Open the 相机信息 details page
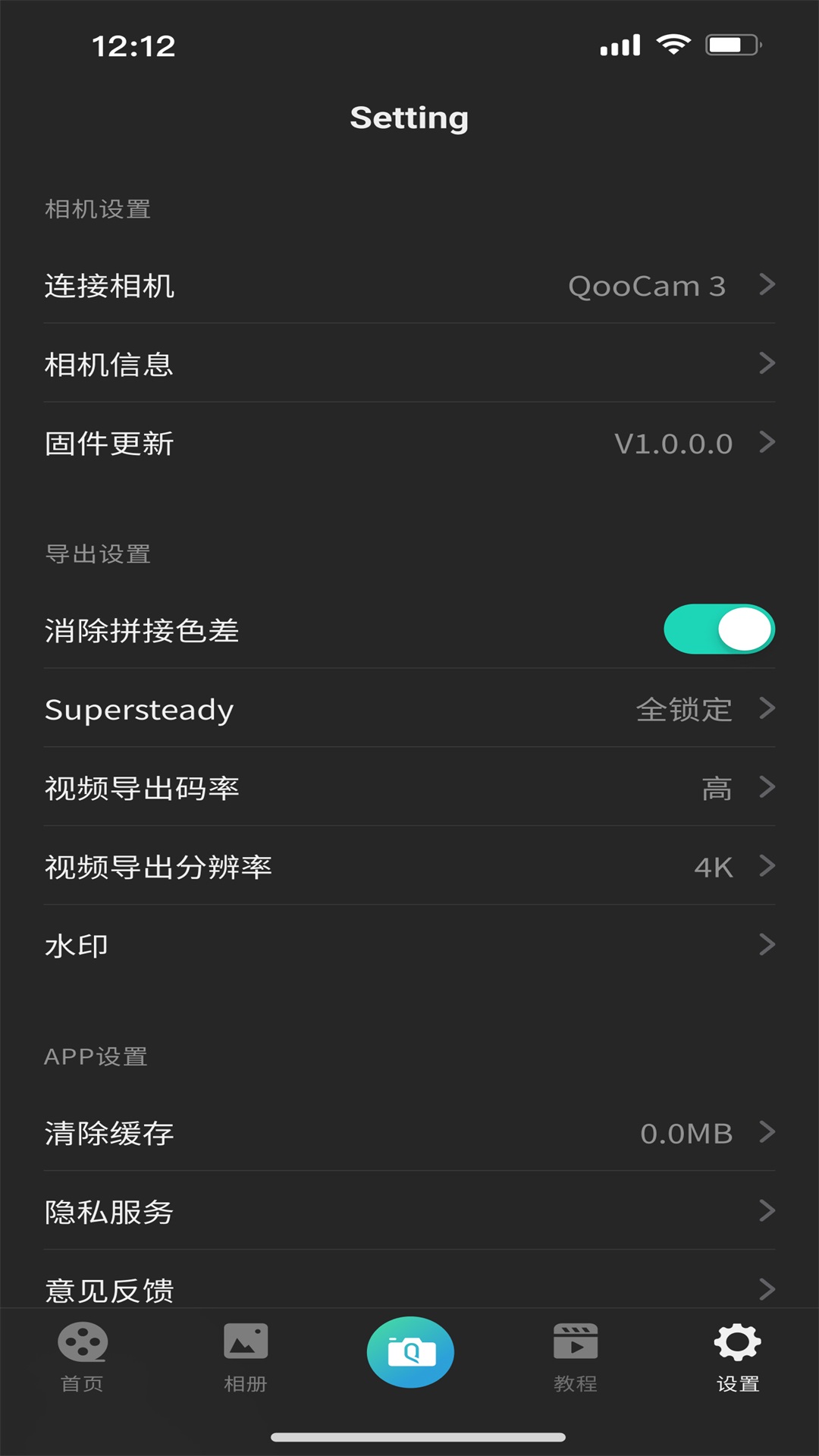This screenshot has width=819, height=1456. click(x=409, y=366)
